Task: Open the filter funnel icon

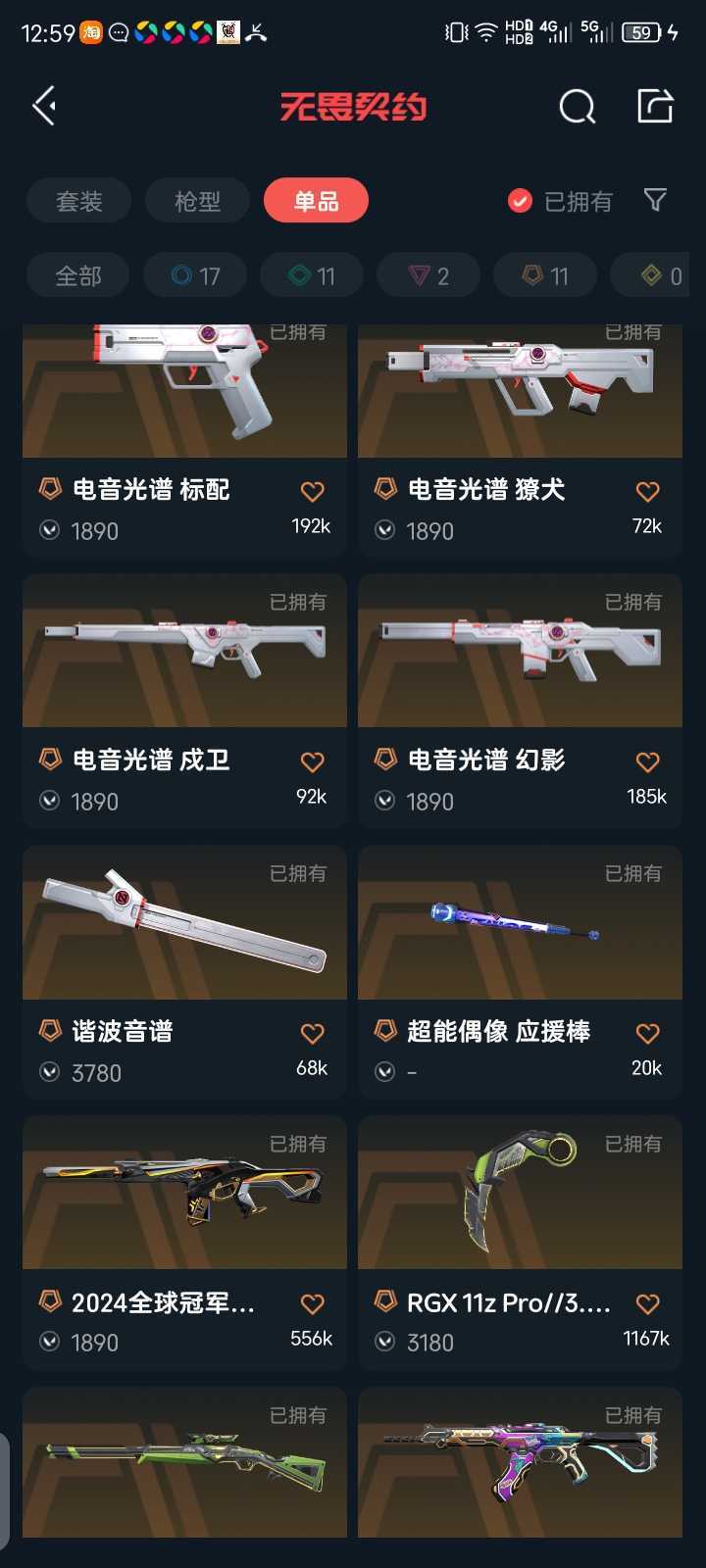Action: coord(655,201)
